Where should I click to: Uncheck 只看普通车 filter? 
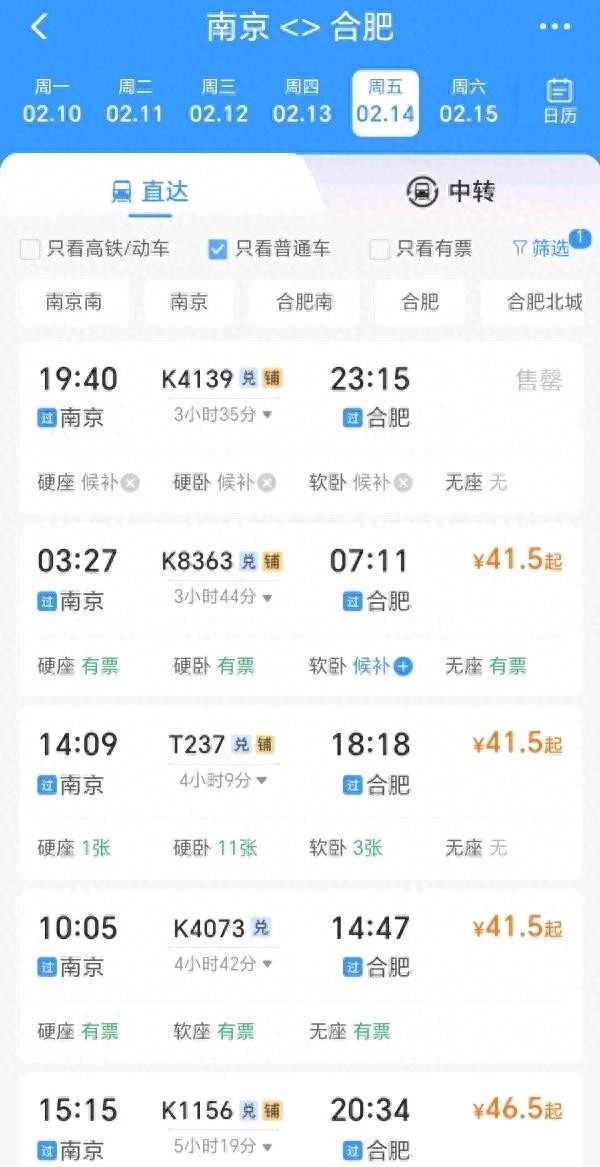click(218, 249)
